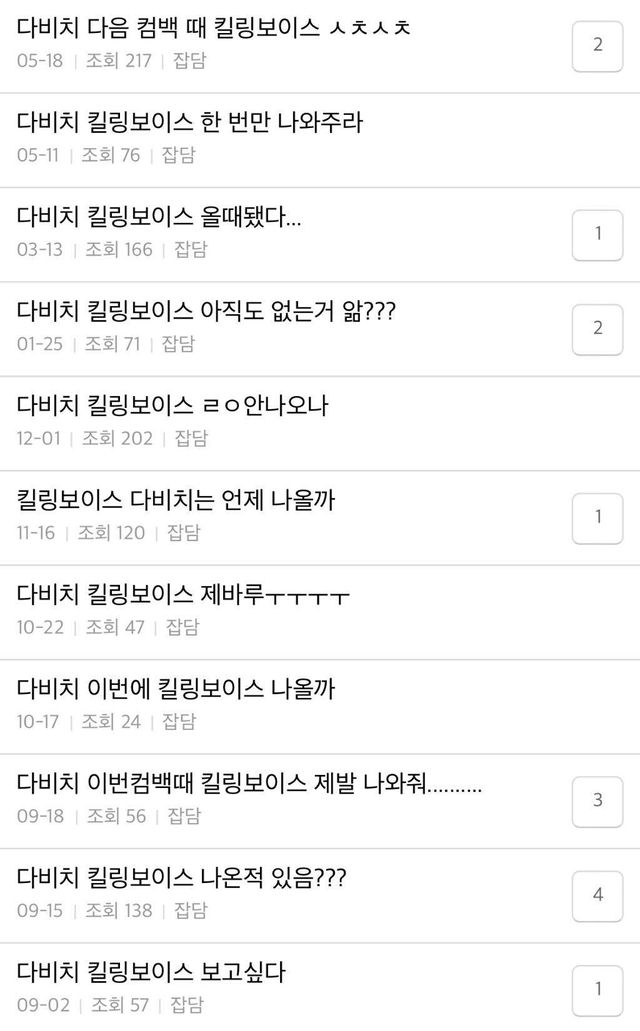Open post '다비치 다음 컴백 때 킬링보이스 ㅅㅊㅅㅊ'
The width and height of the screenshot is (640, 1031).
(x=215, y=29)
